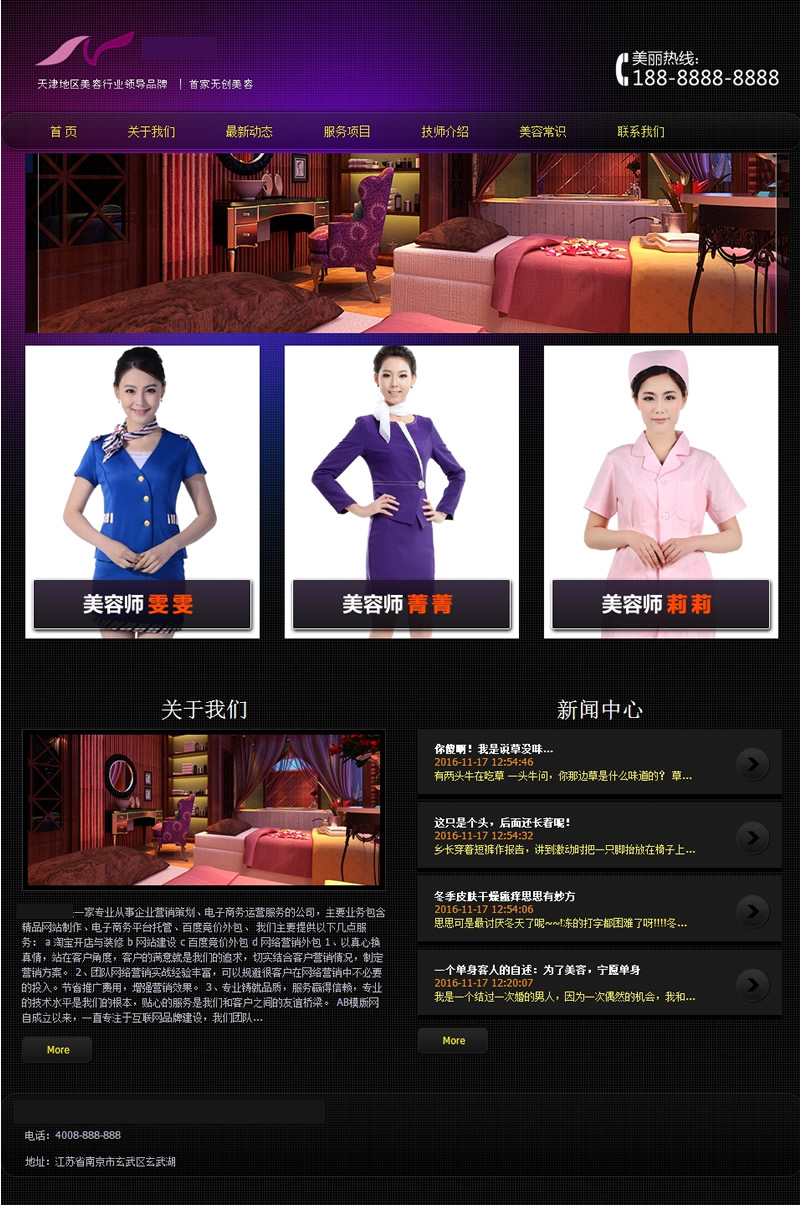Open 关于我们 in the navigation bar
The height and width of the screenshot is (1205, 800).
pos(151,132)
